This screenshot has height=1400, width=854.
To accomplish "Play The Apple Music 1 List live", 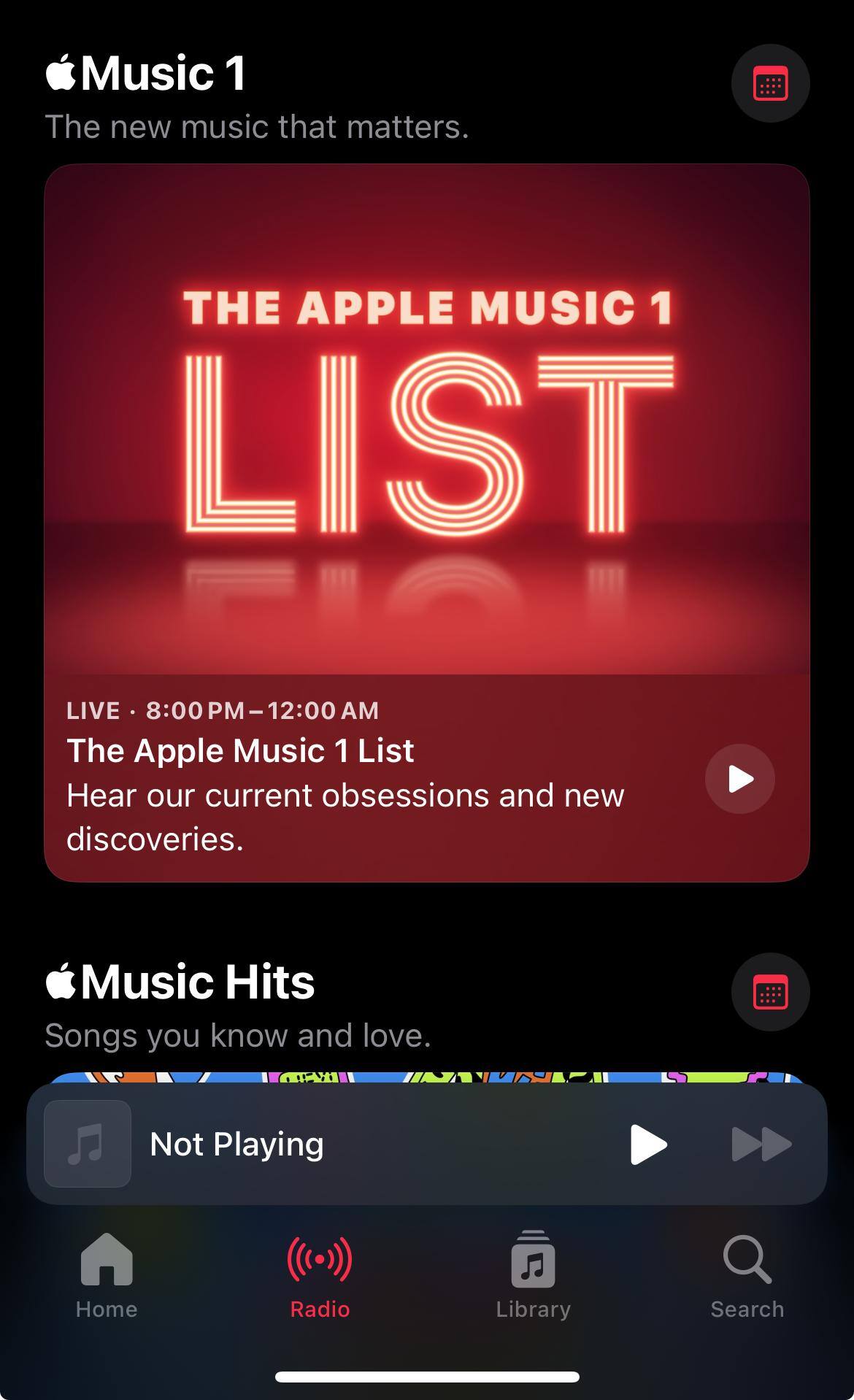I will (x=739, y=779).
